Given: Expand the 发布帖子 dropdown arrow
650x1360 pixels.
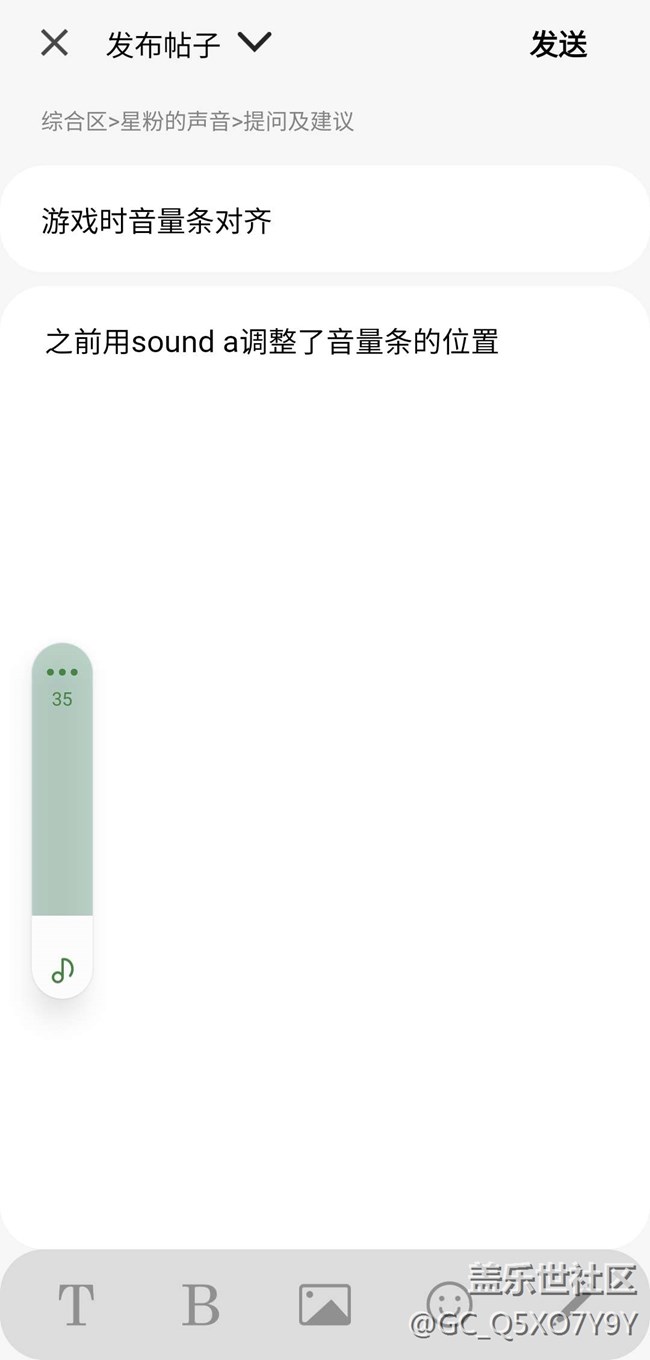Looking at the screenshot, I should (255, 42).
